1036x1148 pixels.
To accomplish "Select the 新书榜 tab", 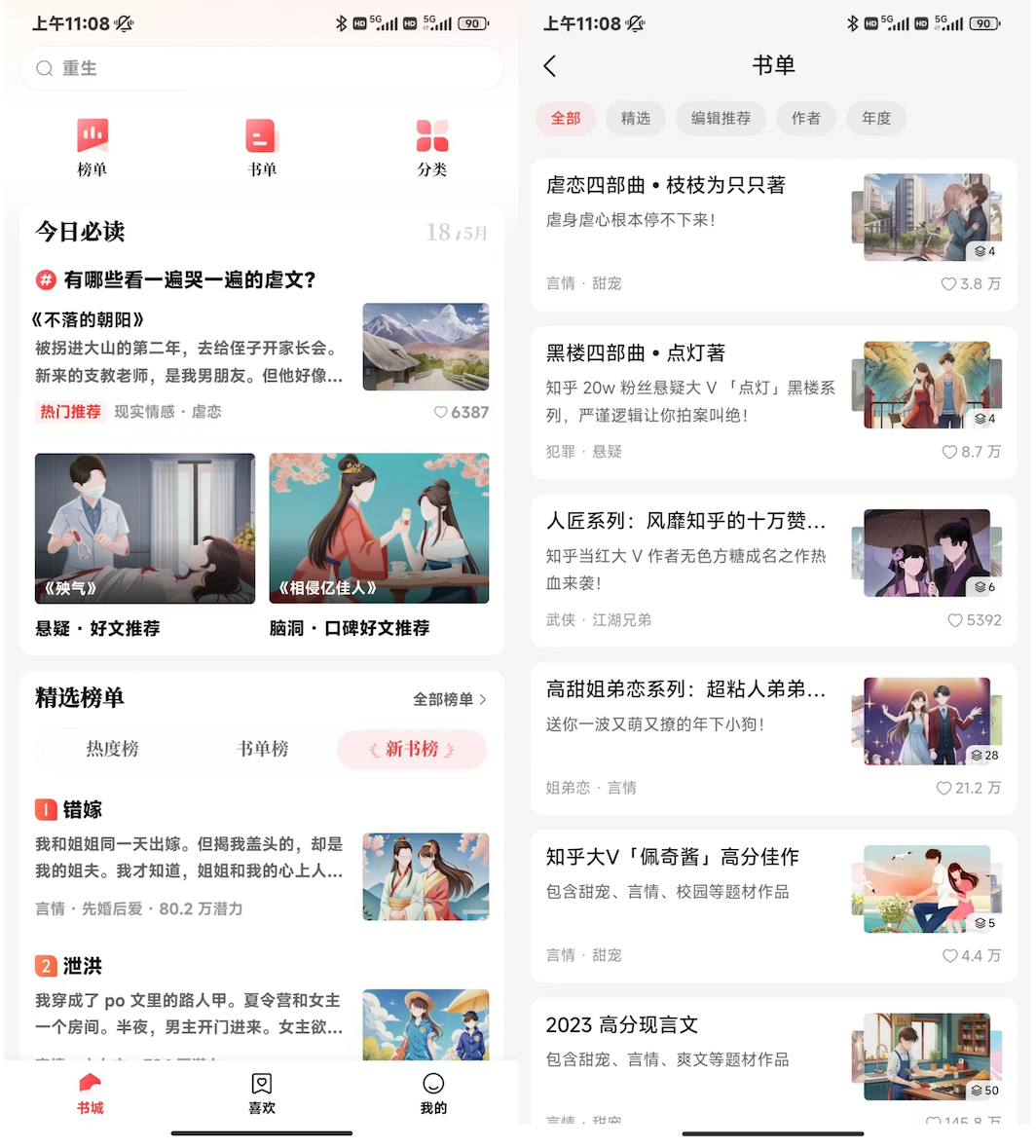I will coord(411,750).
